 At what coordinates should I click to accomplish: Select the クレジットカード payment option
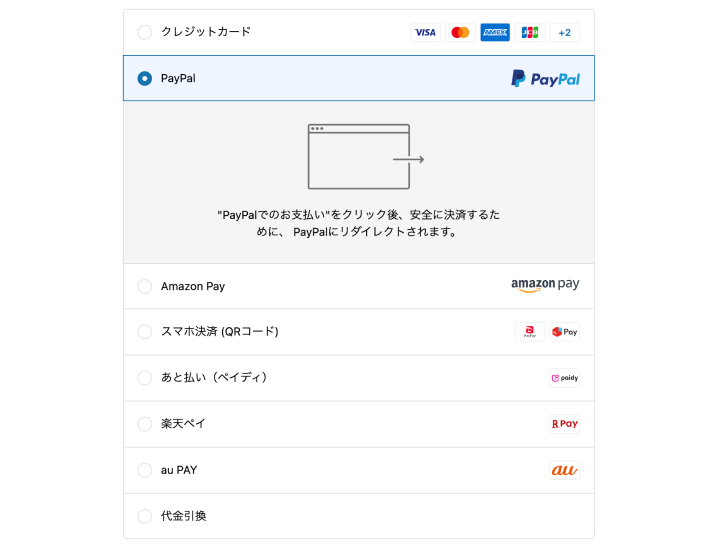[x=145, y=32]
